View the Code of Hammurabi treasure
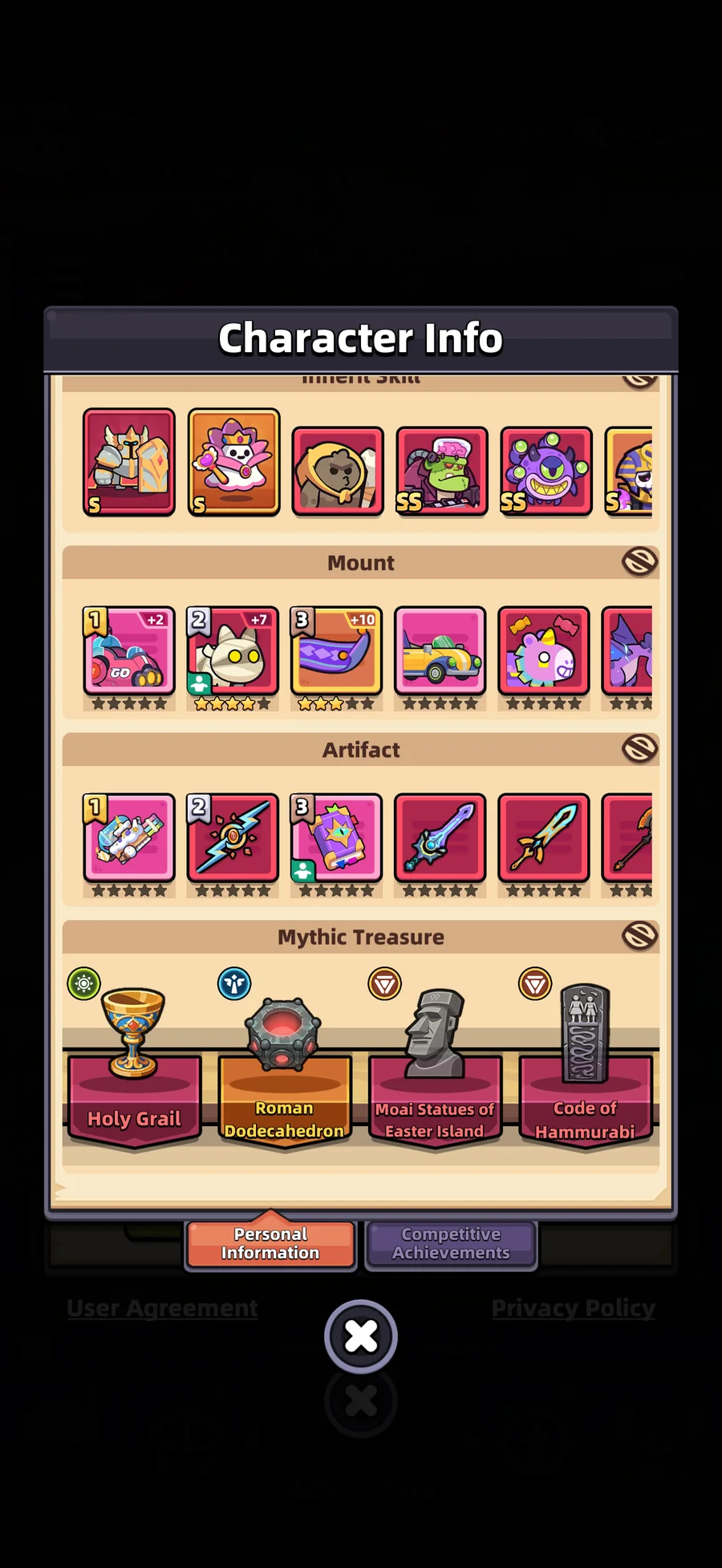722x1568 pixels. pyautogui.click(x=585, y=1067)
